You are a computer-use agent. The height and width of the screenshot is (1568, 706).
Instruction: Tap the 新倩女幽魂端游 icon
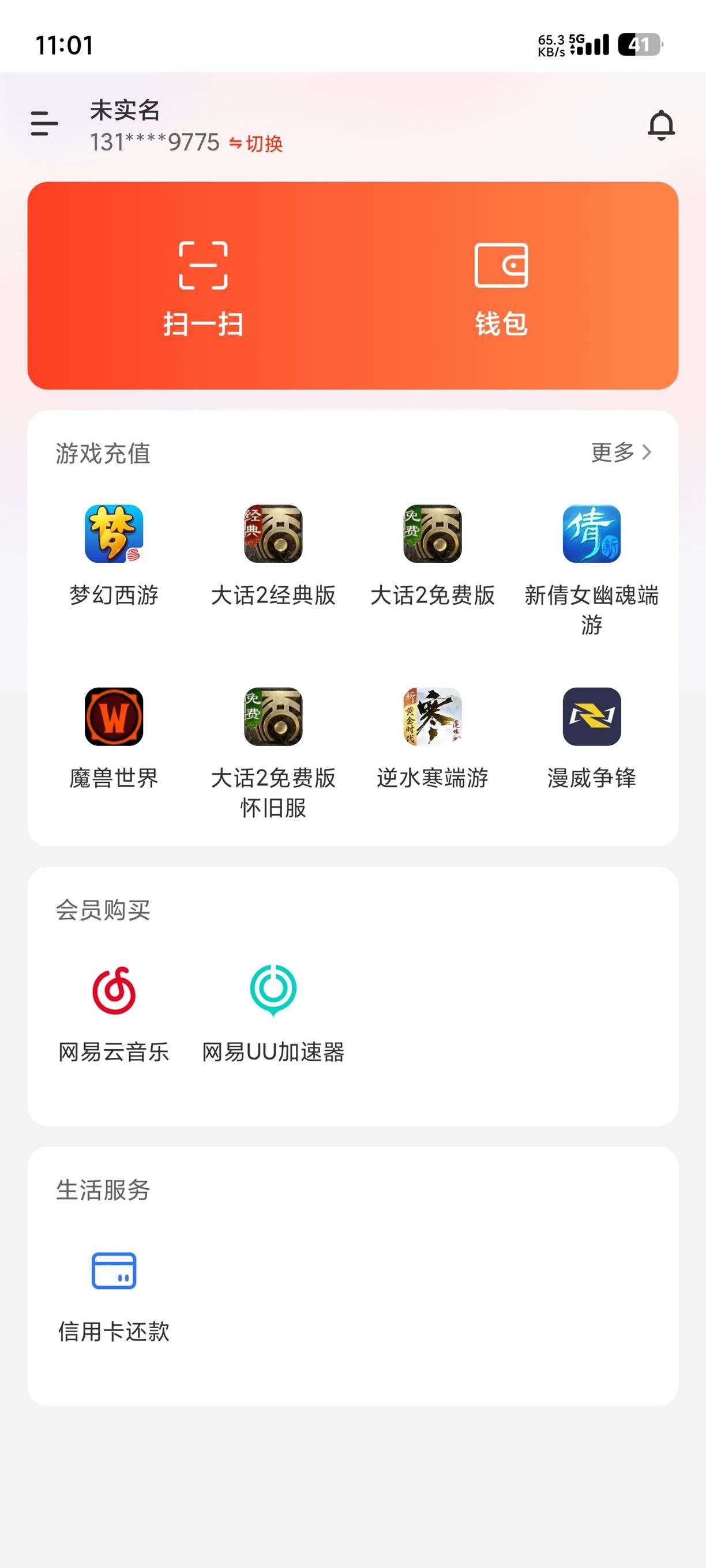(x=591, y=534)
